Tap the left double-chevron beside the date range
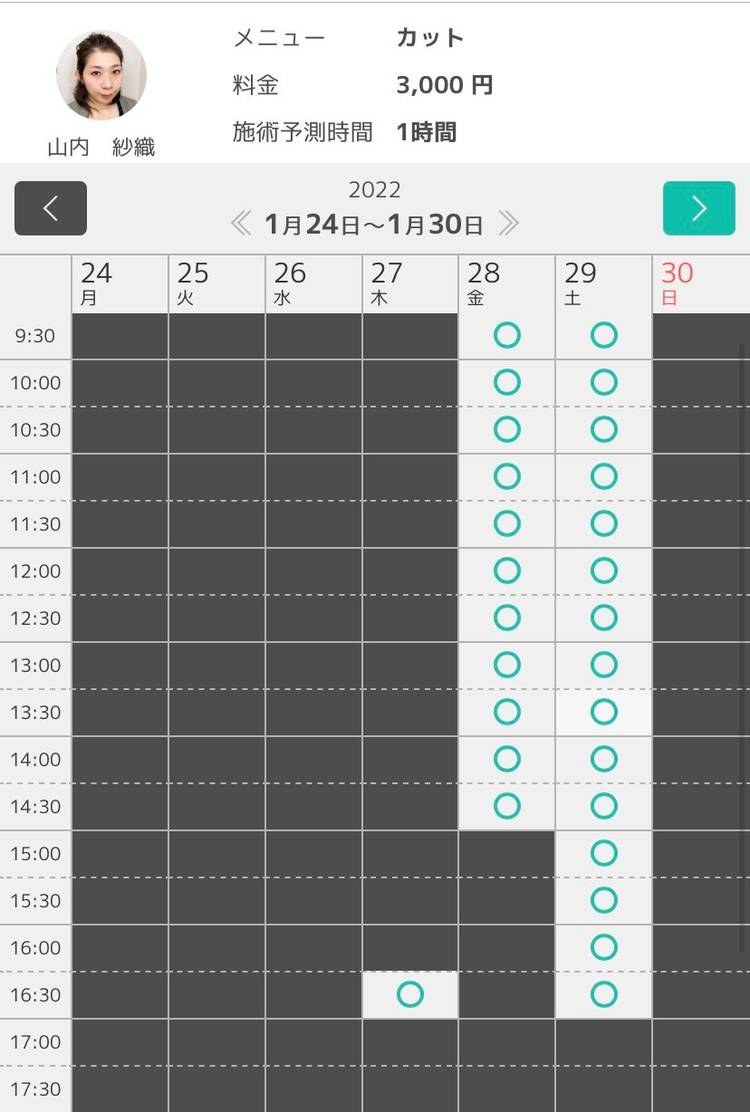 (240, 223)
